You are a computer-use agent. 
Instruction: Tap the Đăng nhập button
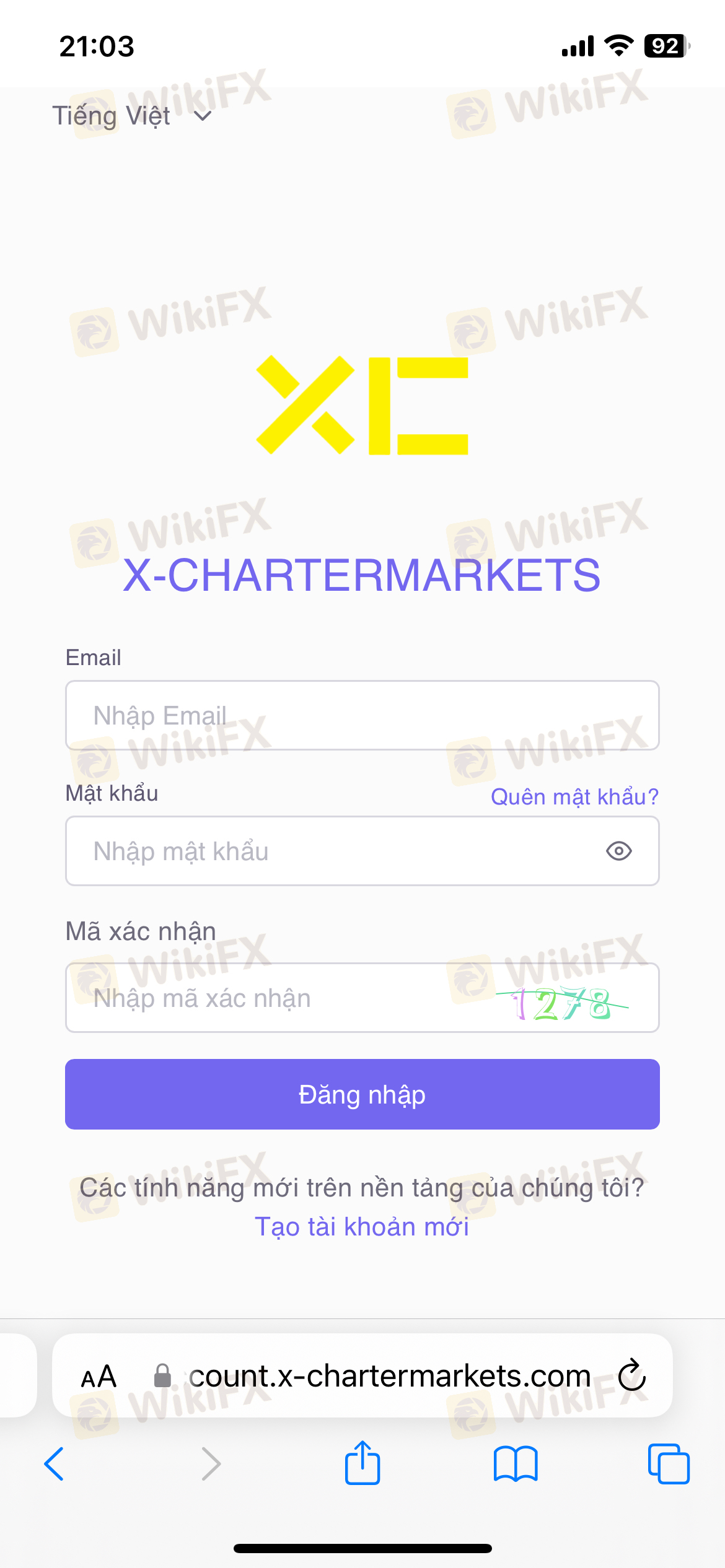click(362, 1094)
